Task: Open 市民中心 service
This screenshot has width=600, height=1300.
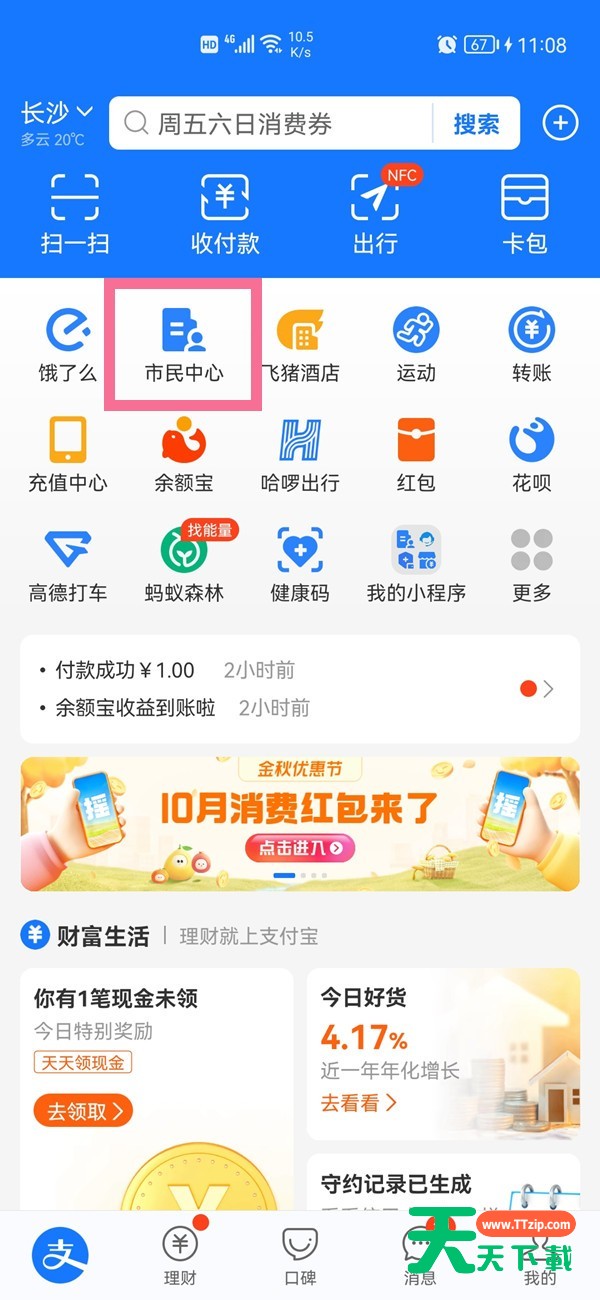Action: click(183, 345)
